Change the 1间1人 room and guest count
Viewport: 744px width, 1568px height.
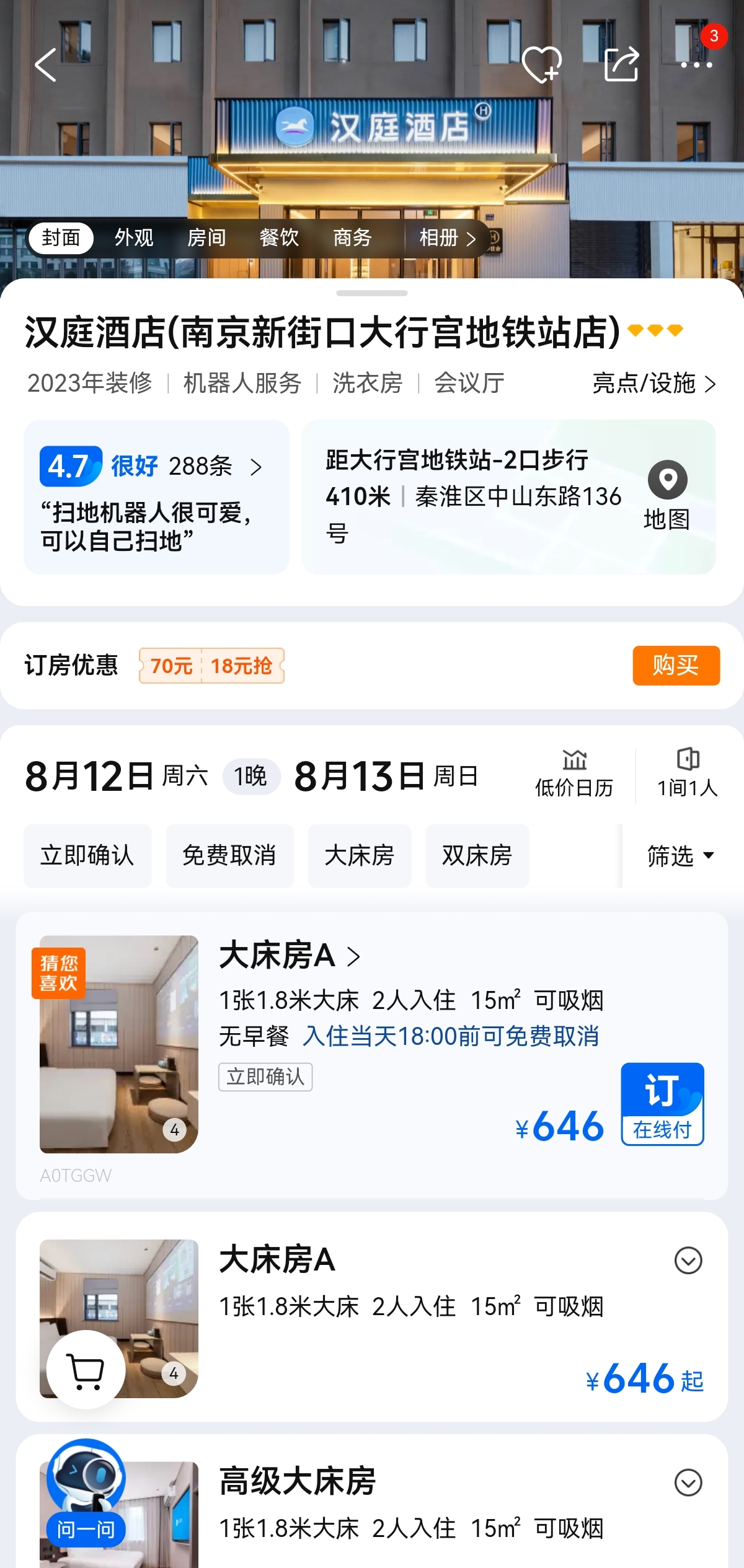pos(687,775)
